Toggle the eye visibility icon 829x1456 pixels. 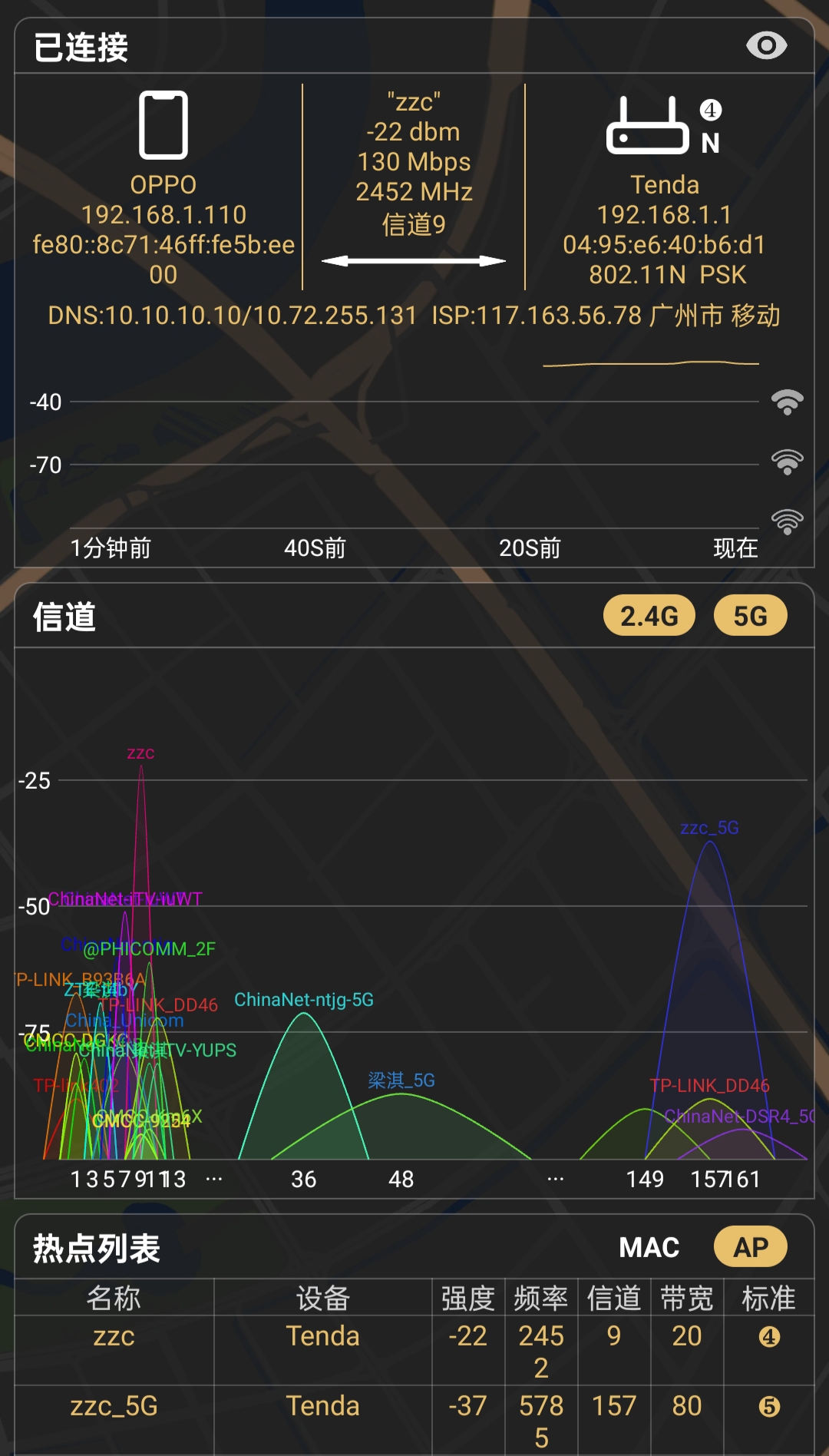[x=766, y=46]
